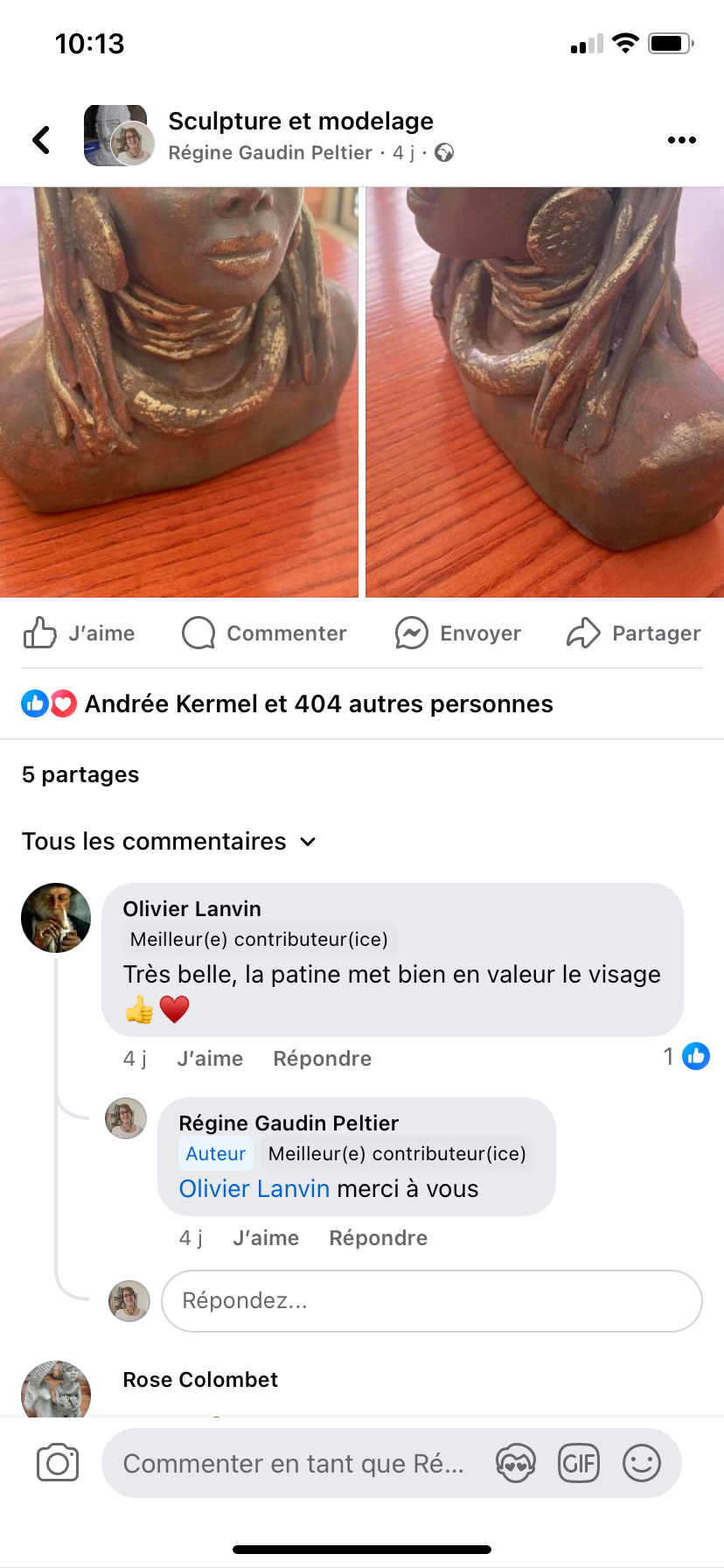Open the emoji smiley picker

pyautogui.click(x=641, y=1463)
